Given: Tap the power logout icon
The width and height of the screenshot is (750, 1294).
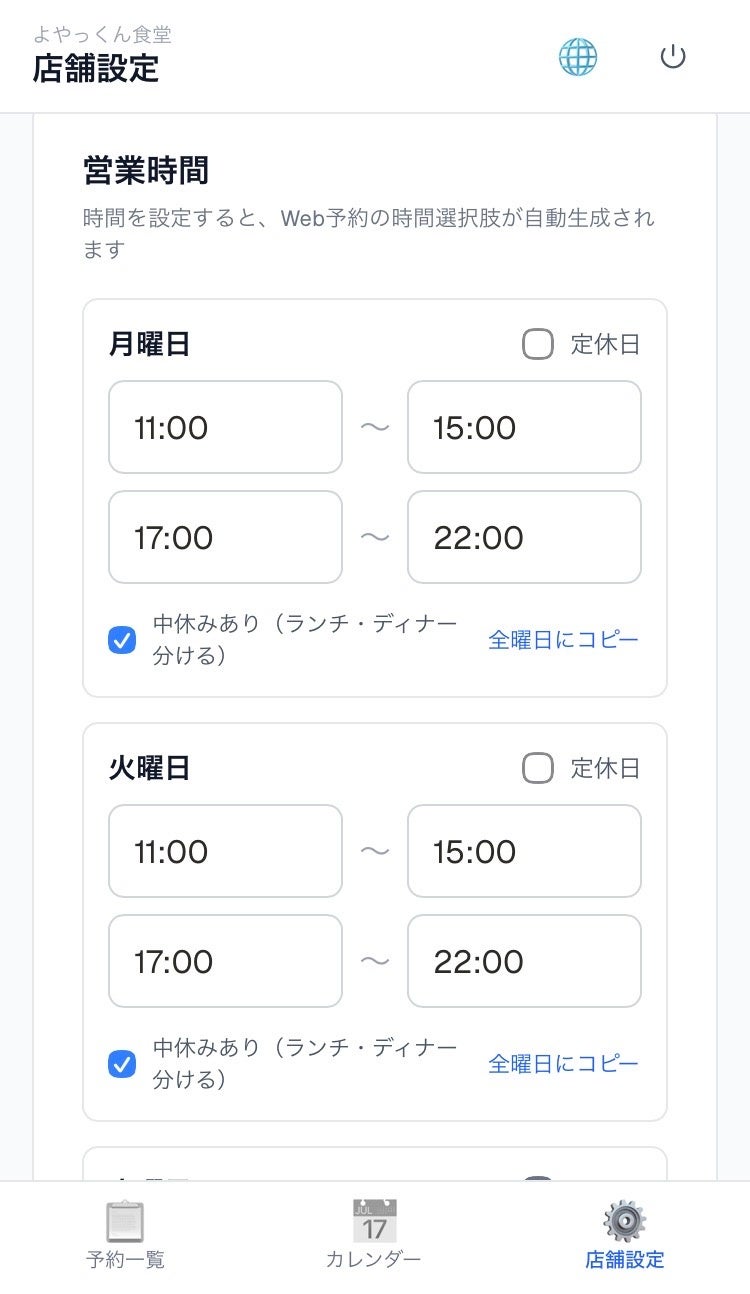Looking at the screenshot, I should point(673,57).
